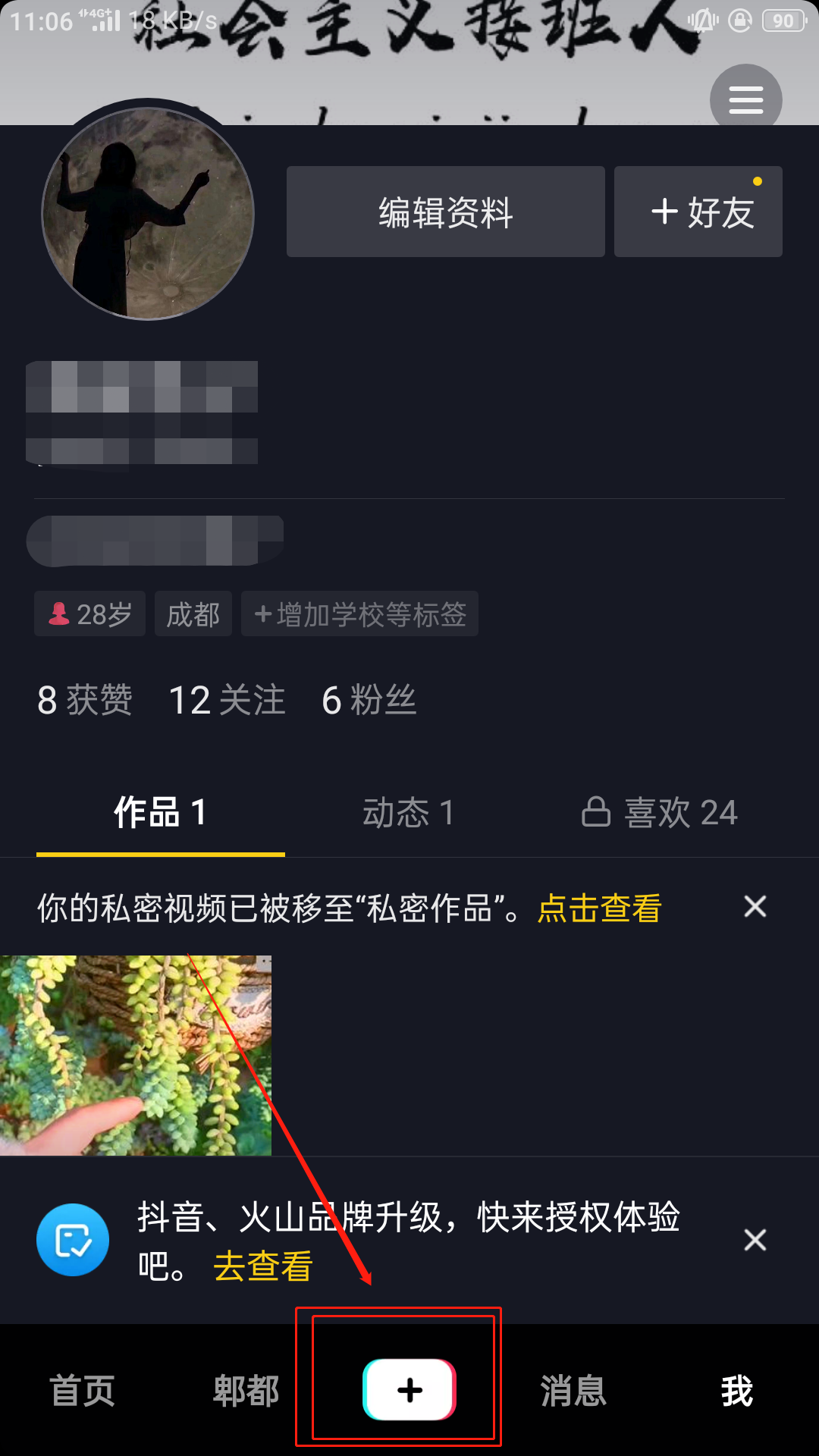819x1456 pixels.
Task: Open the succulent plant video thumbnail
Action: [x=136, y=1055]
